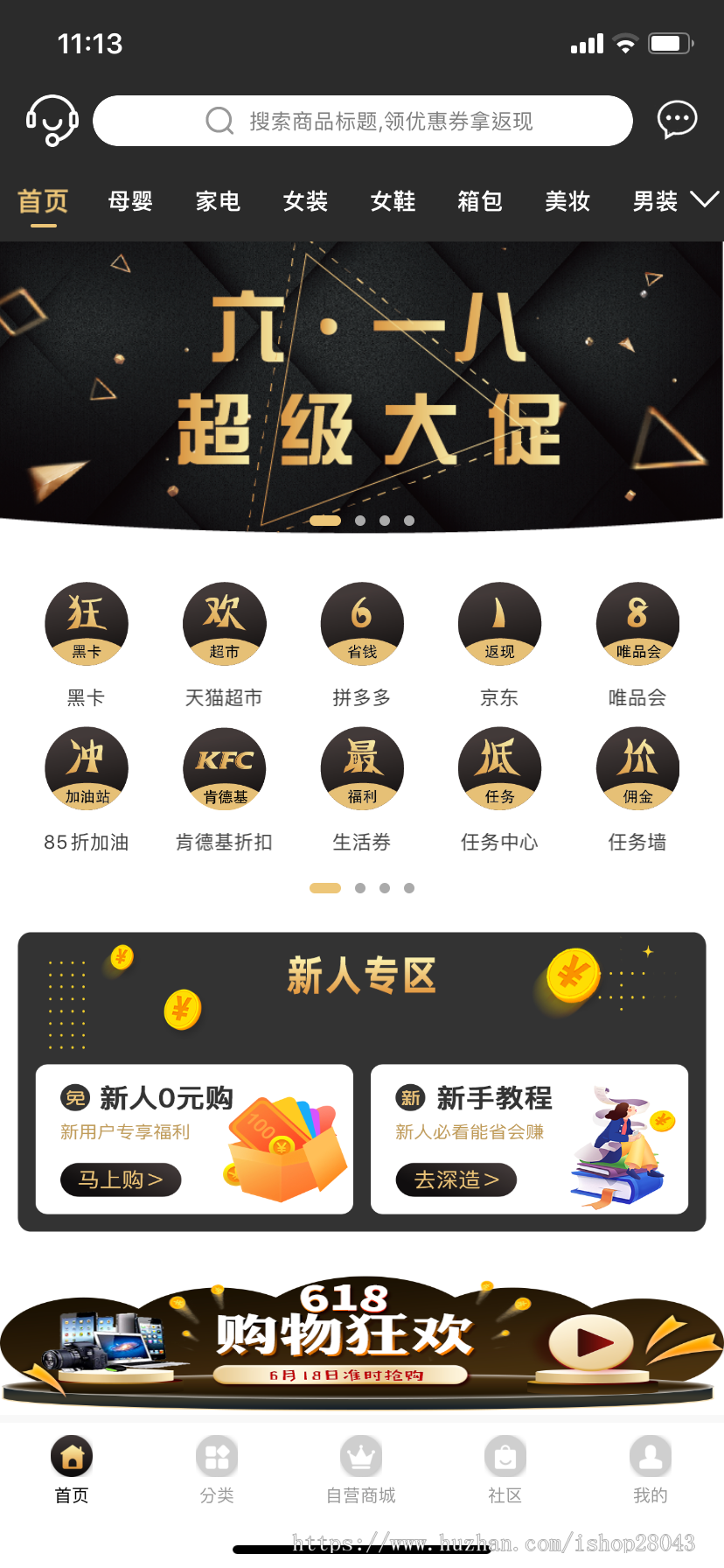The height and width of the screenshot is (1568, 724).
Task: Open the 天猫超市 shortcut icon
Action: point(224,624)
